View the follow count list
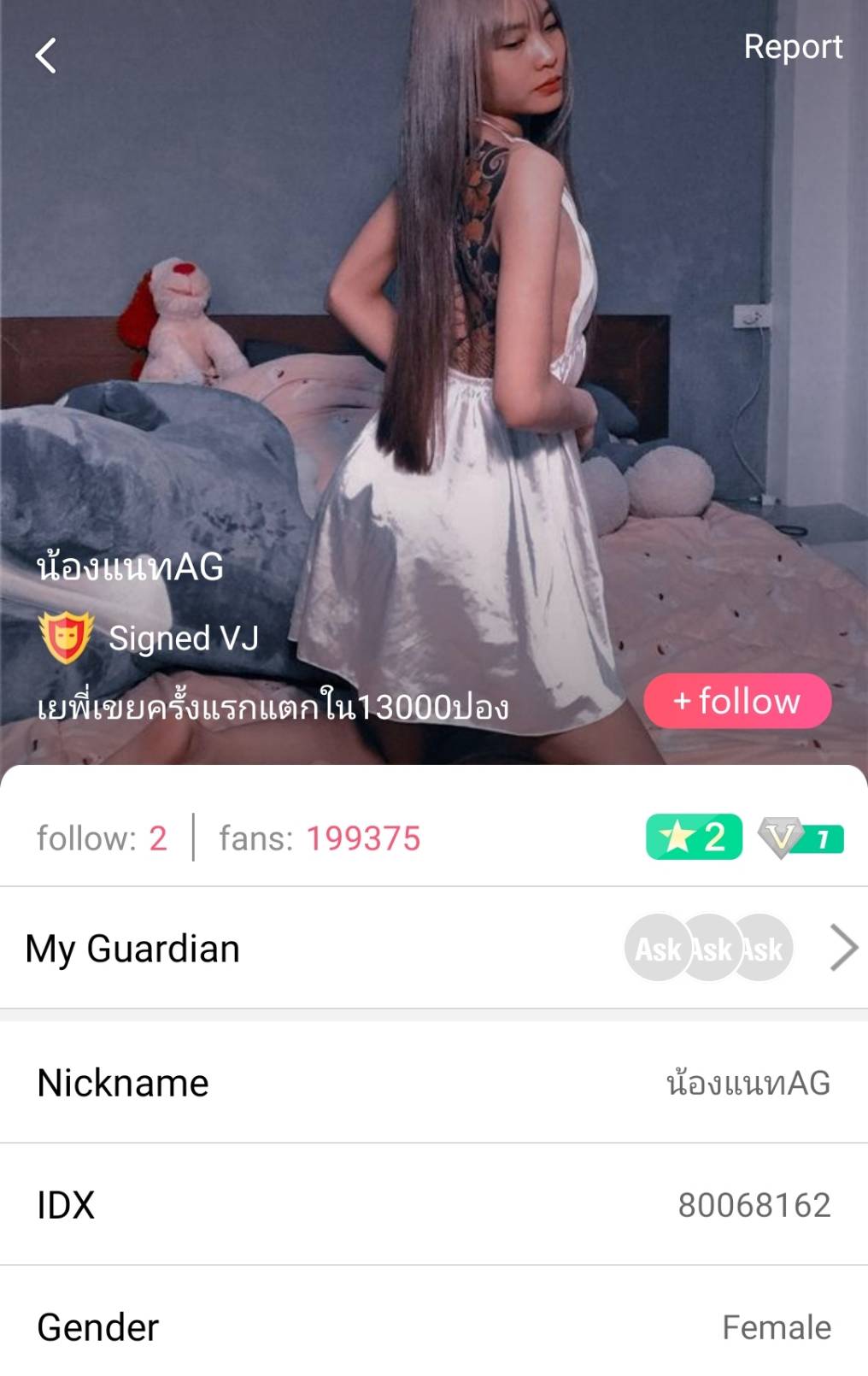The width and height of the screenshot is (868, 1376). [102, 838]
